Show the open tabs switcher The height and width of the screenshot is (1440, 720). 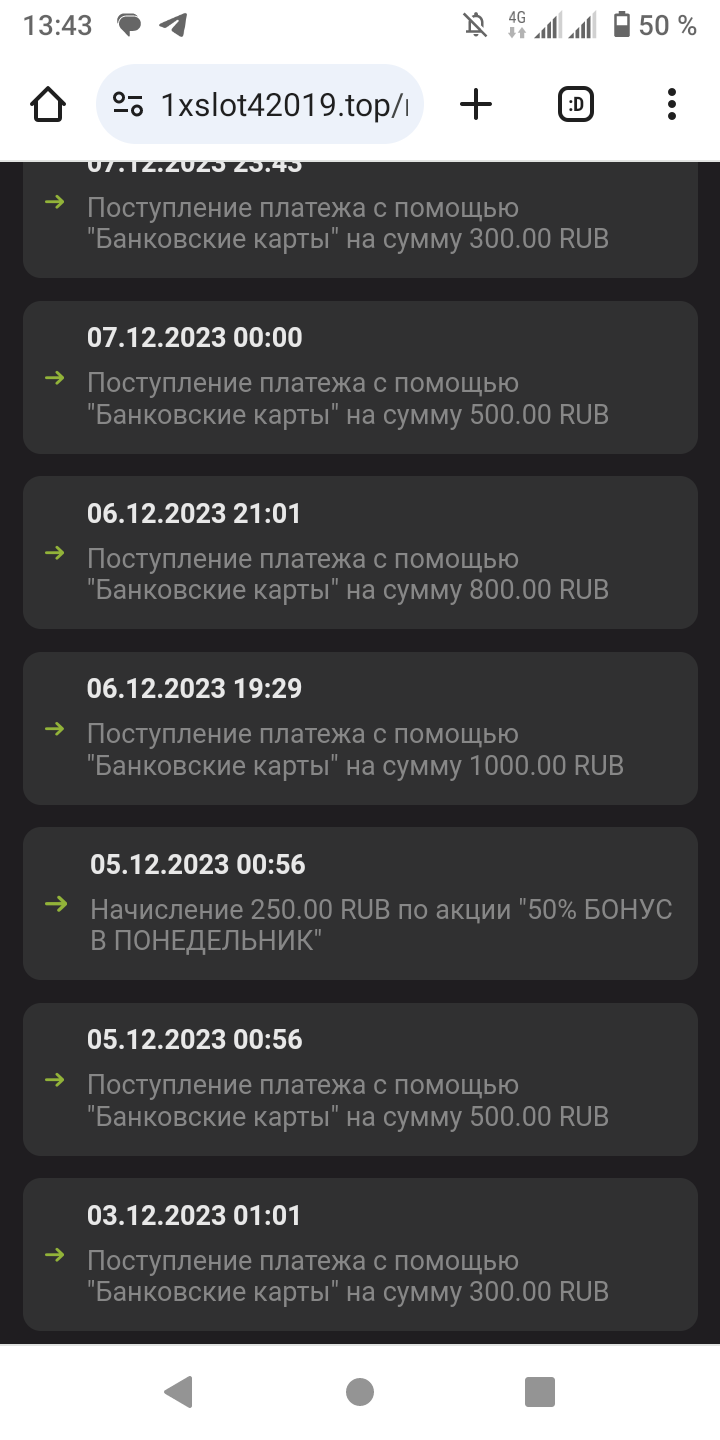point(575,104)
